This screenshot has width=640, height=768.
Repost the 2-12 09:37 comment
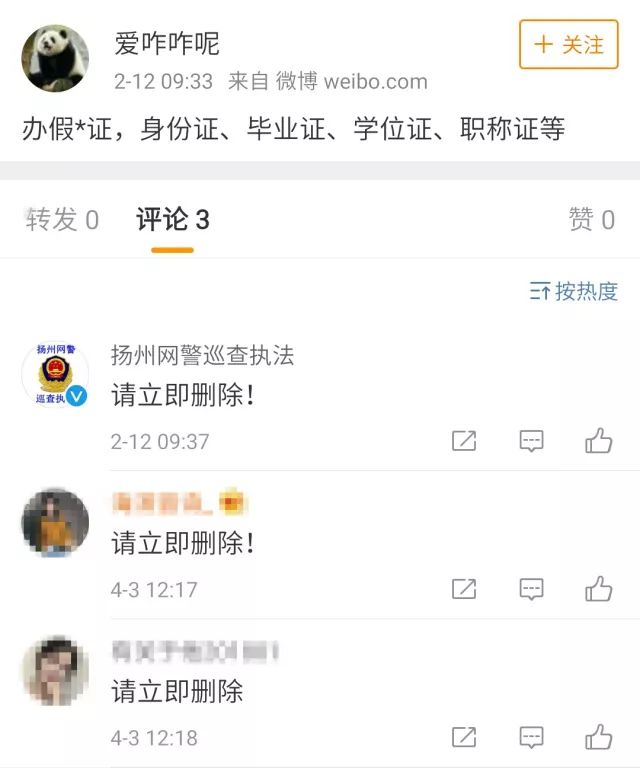464,441
